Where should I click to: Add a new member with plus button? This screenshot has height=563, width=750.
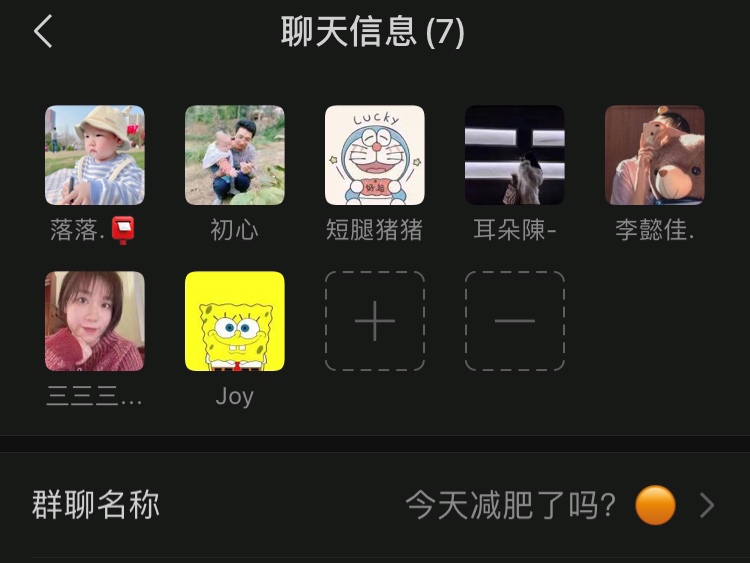(375, 321)
